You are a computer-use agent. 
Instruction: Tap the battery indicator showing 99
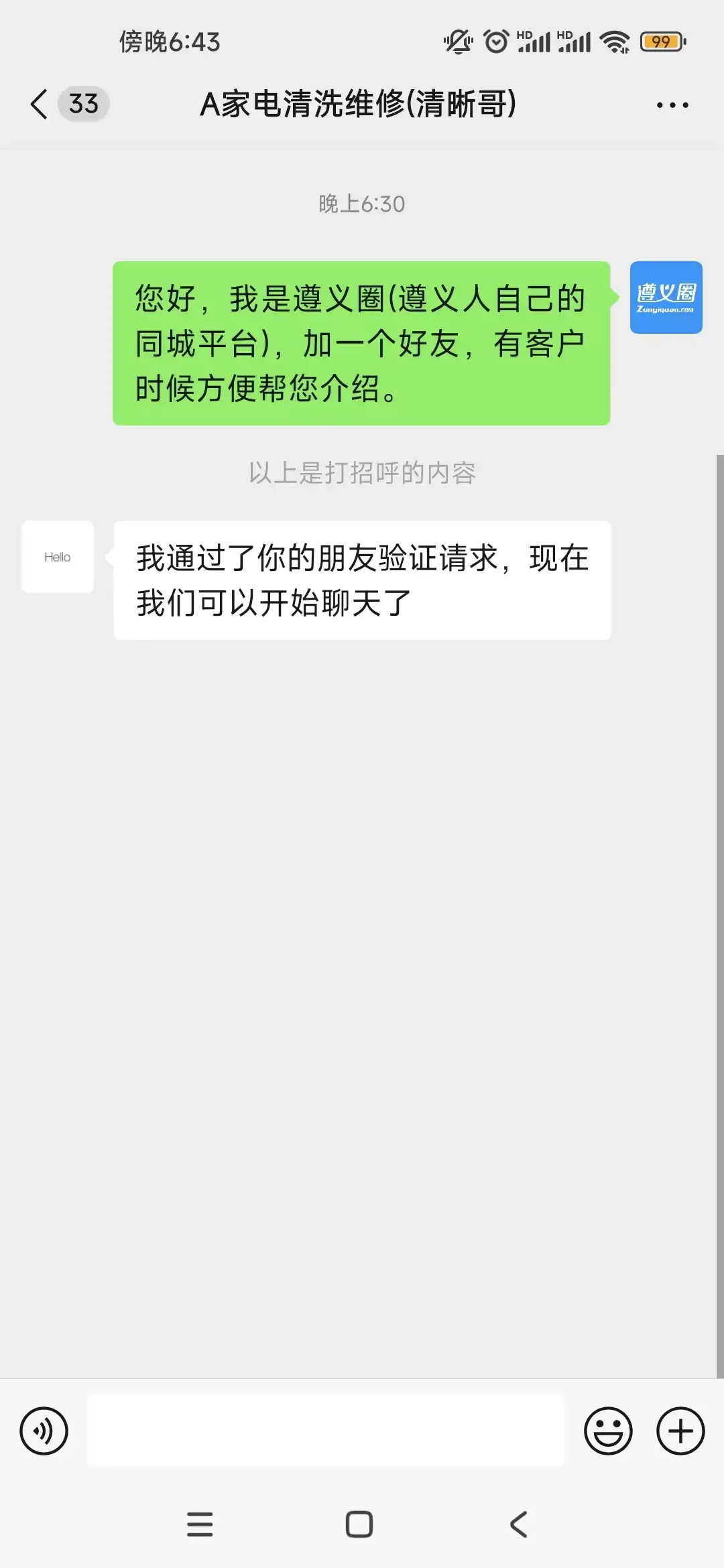[x=660, y=42]
